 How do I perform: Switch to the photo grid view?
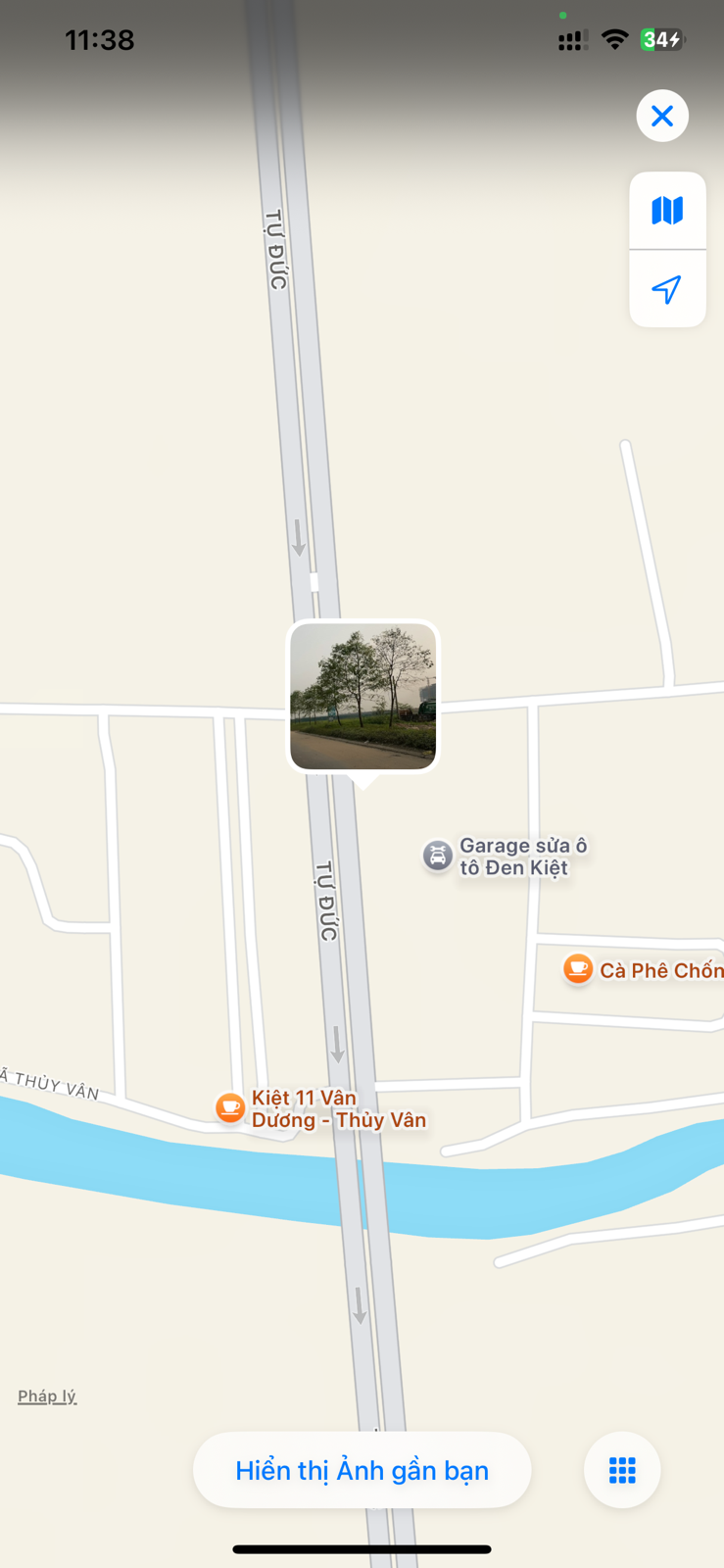point(622,1470)
